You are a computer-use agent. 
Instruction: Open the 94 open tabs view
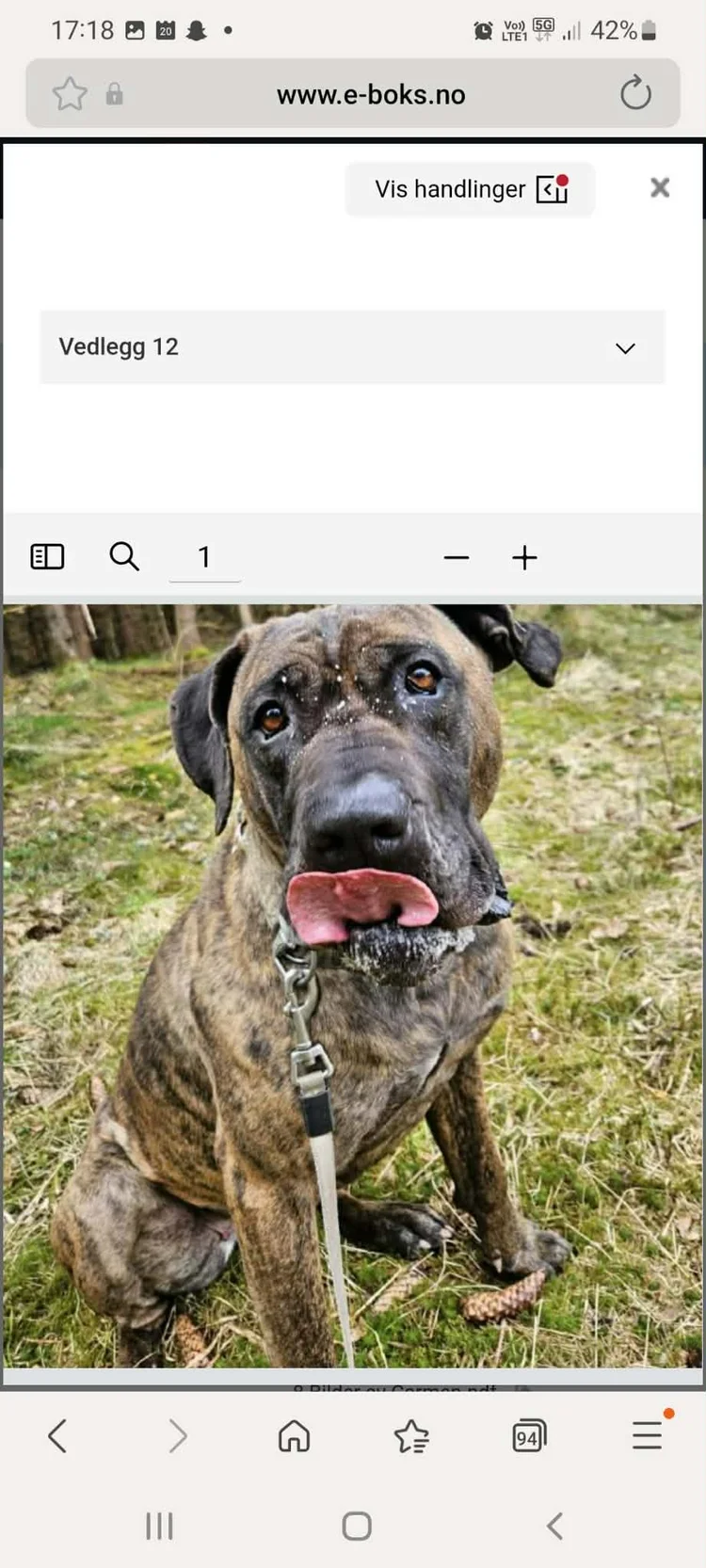[x=529, y=1436]
